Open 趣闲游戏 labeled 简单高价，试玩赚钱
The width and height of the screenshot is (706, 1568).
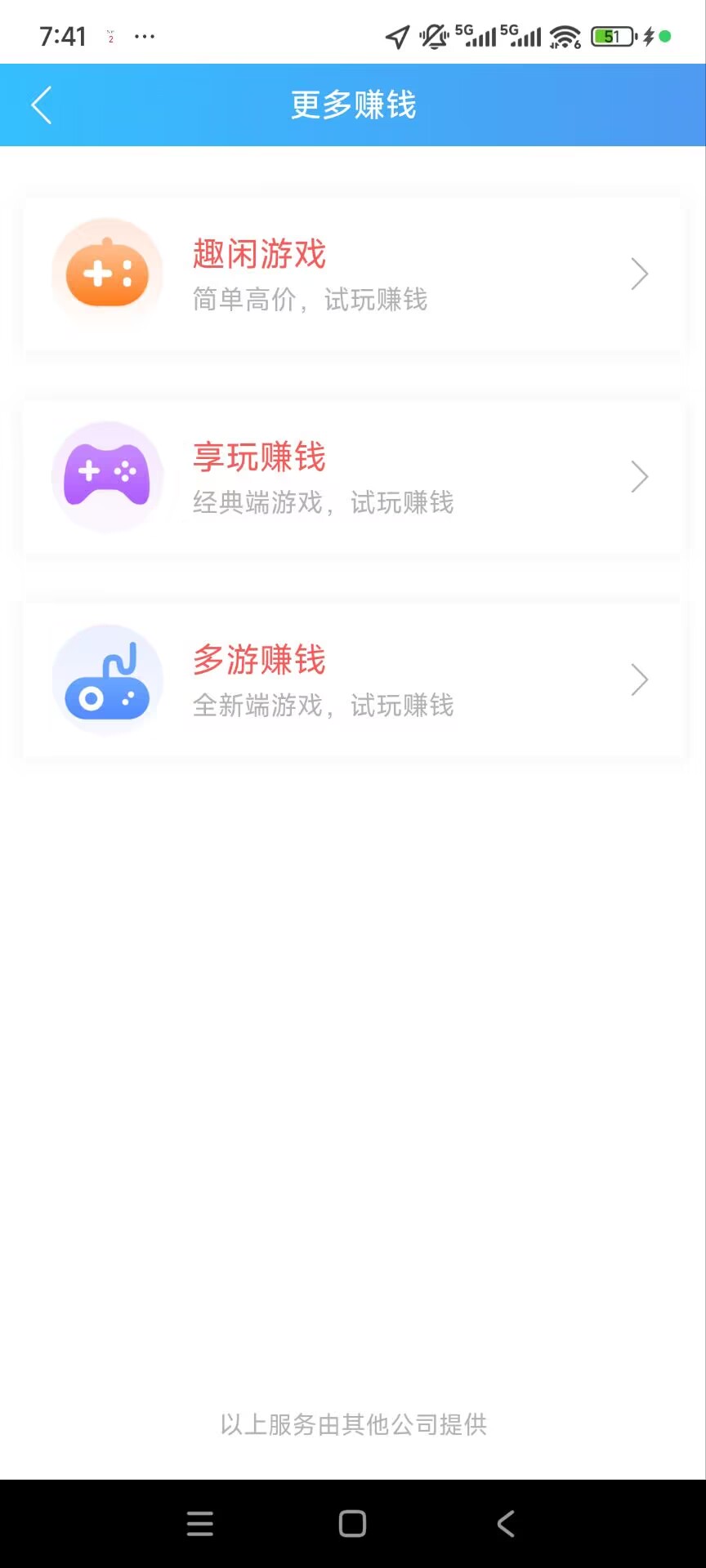tap(352, 274)
